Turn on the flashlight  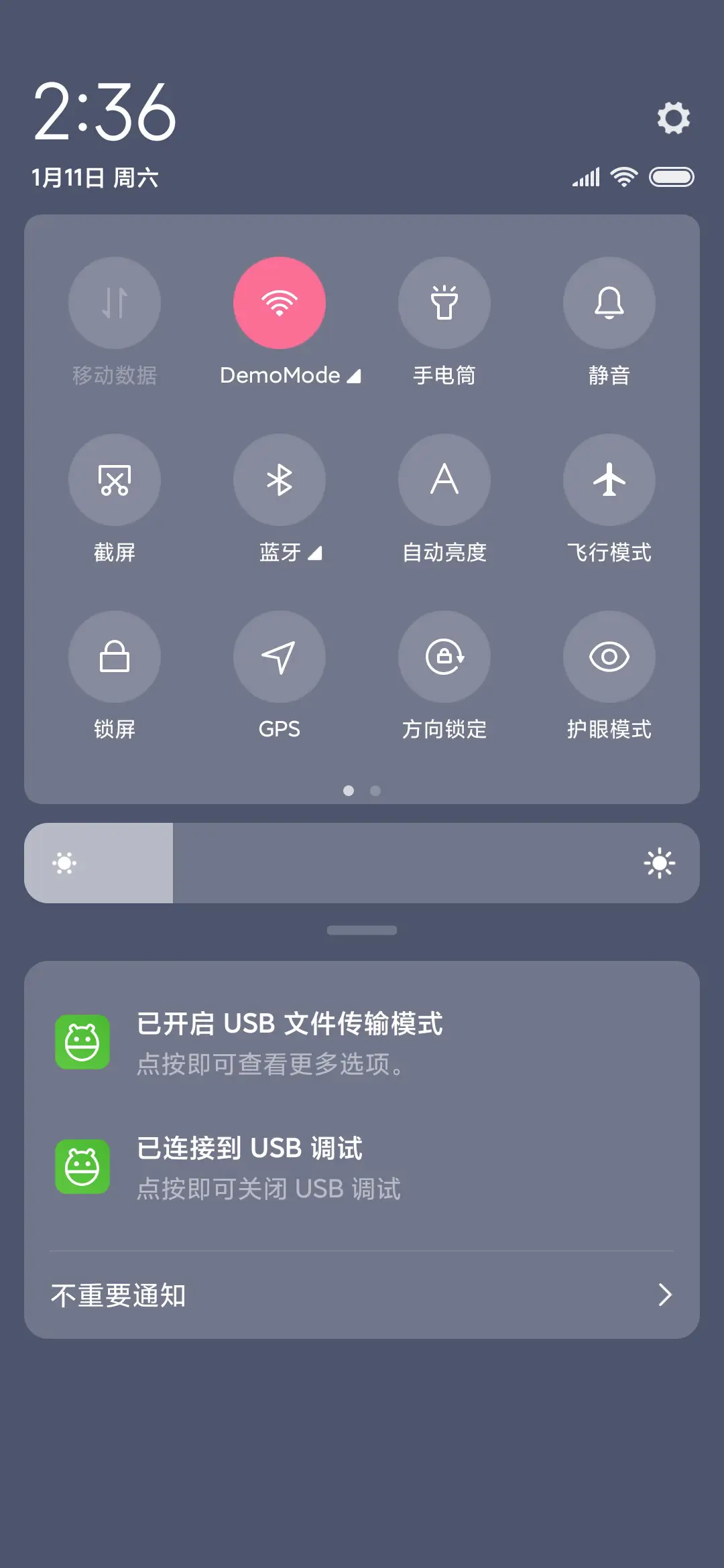click(444, 303)
